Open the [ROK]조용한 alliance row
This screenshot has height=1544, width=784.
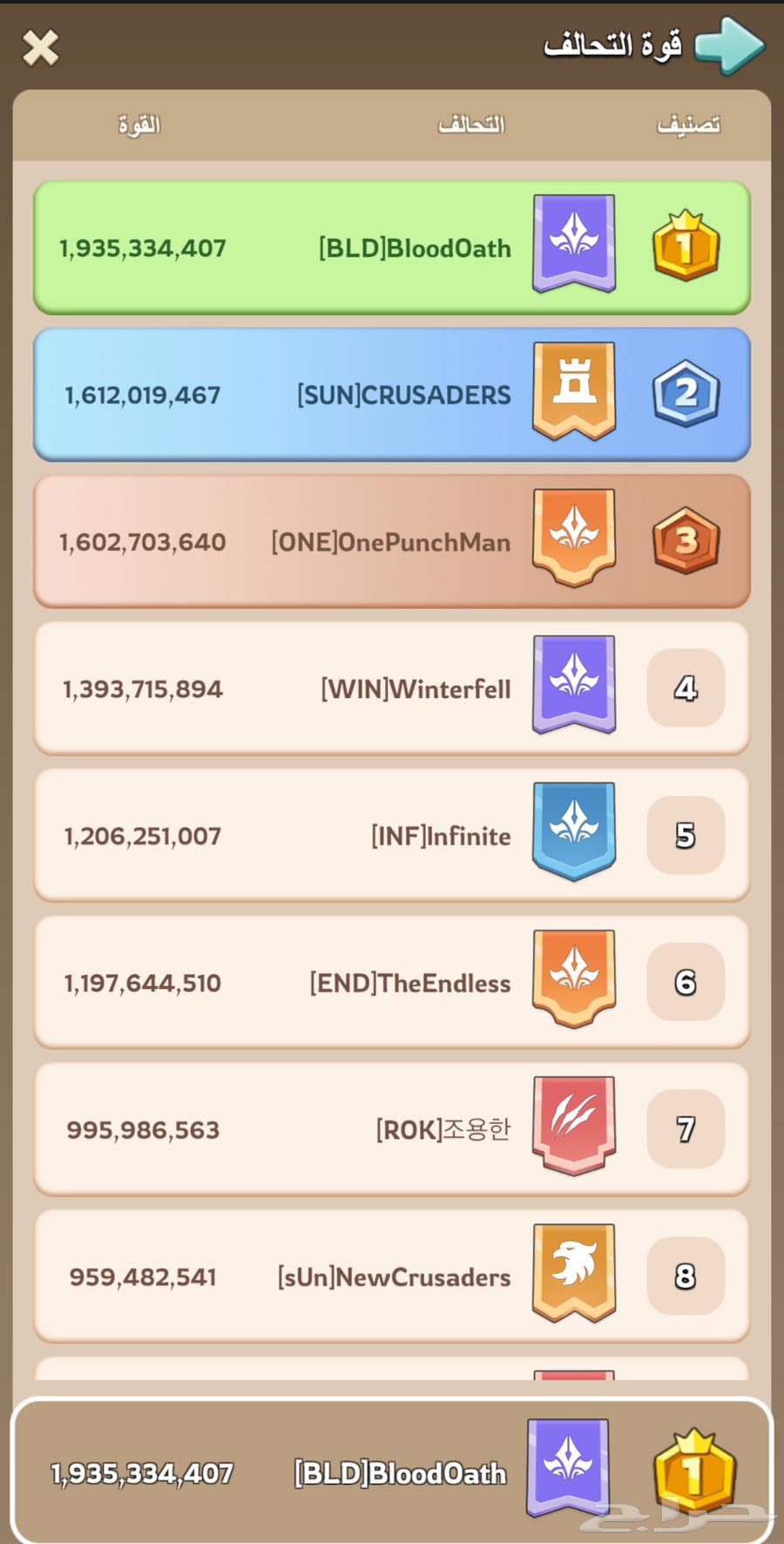coord(391,1129)
